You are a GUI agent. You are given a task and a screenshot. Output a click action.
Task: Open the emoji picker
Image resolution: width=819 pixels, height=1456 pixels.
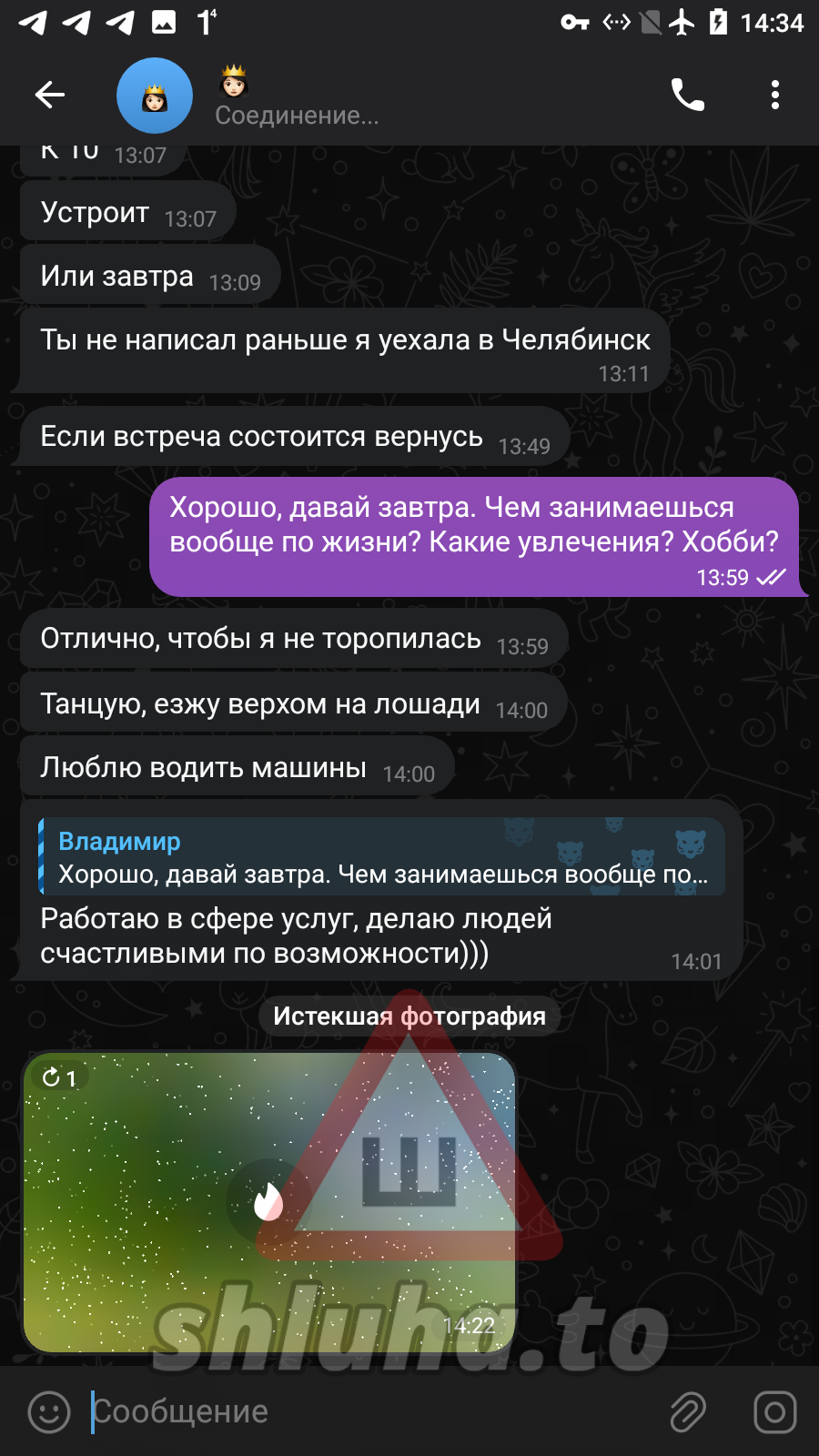point(49,1411)
